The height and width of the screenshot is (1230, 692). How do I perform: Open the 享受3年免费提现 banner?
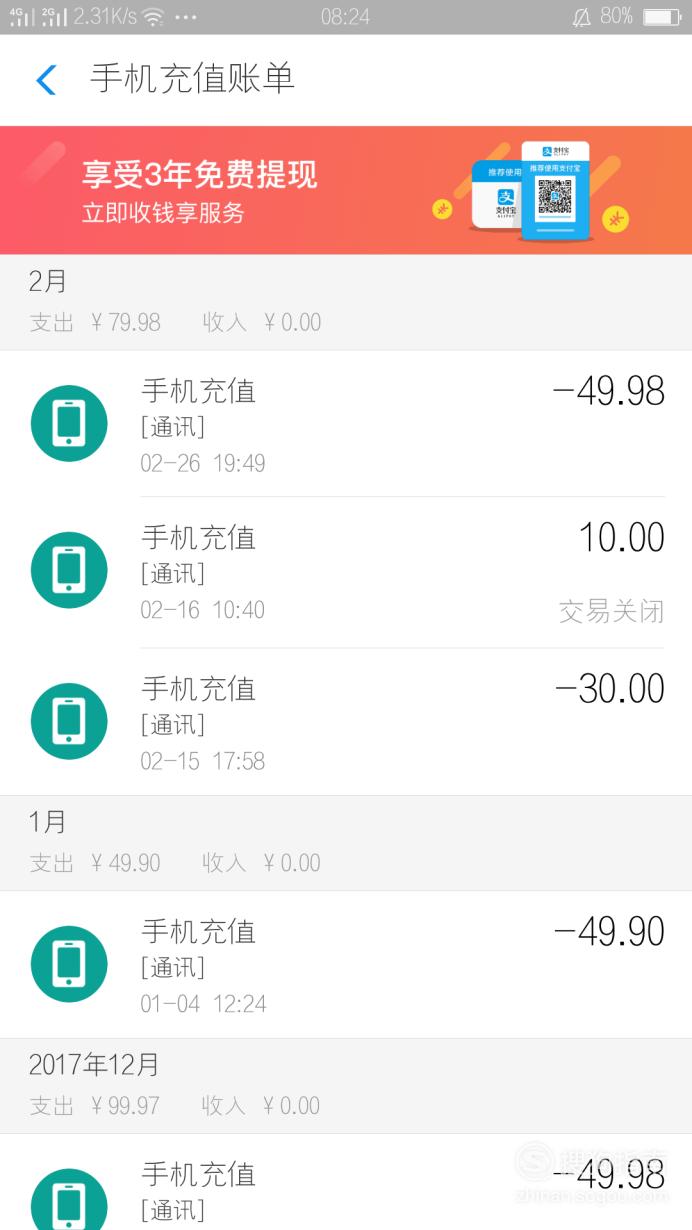click(346, 190)
